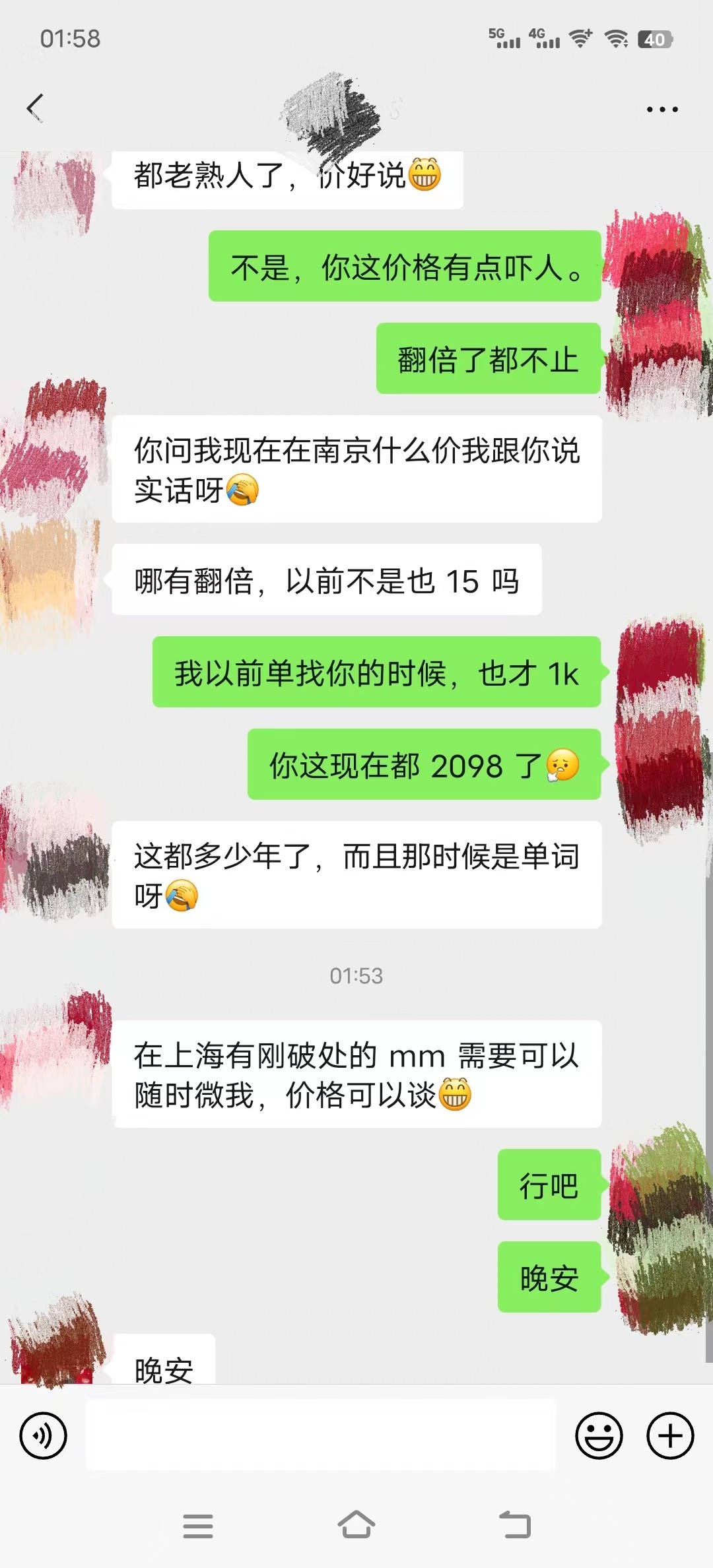Tap the 01:53 timestamp in the chat
The width and height of the screenshot is (713, 1568).
click(x=356, y=975)
